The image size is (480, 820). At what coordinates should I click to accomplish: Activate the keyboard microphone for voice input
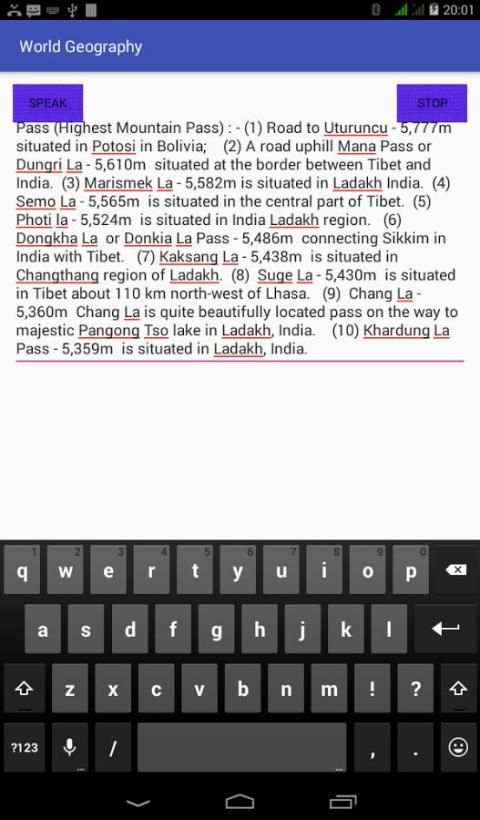[x=70, y=747]
